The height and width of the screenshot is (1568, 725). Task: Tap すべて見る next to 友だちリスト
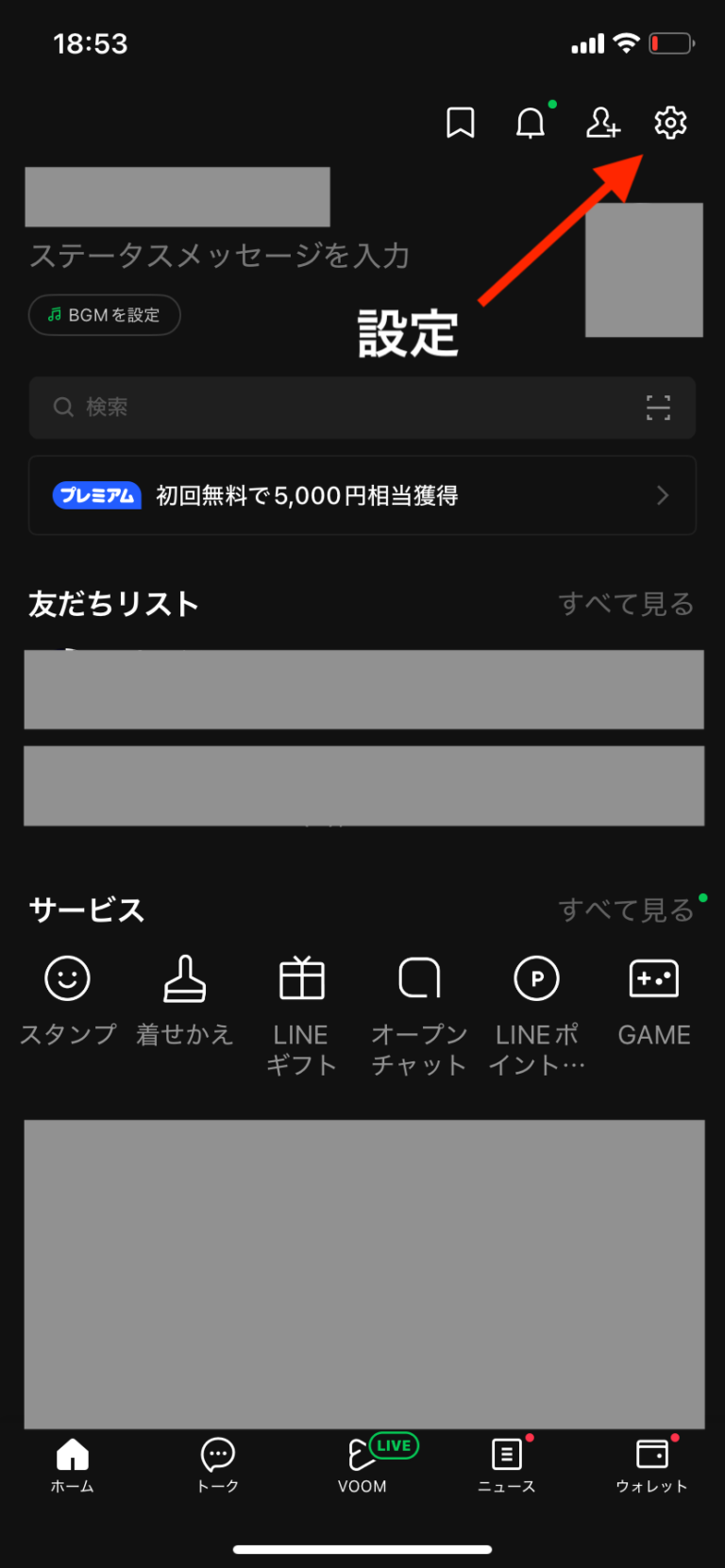pos(625,604)
